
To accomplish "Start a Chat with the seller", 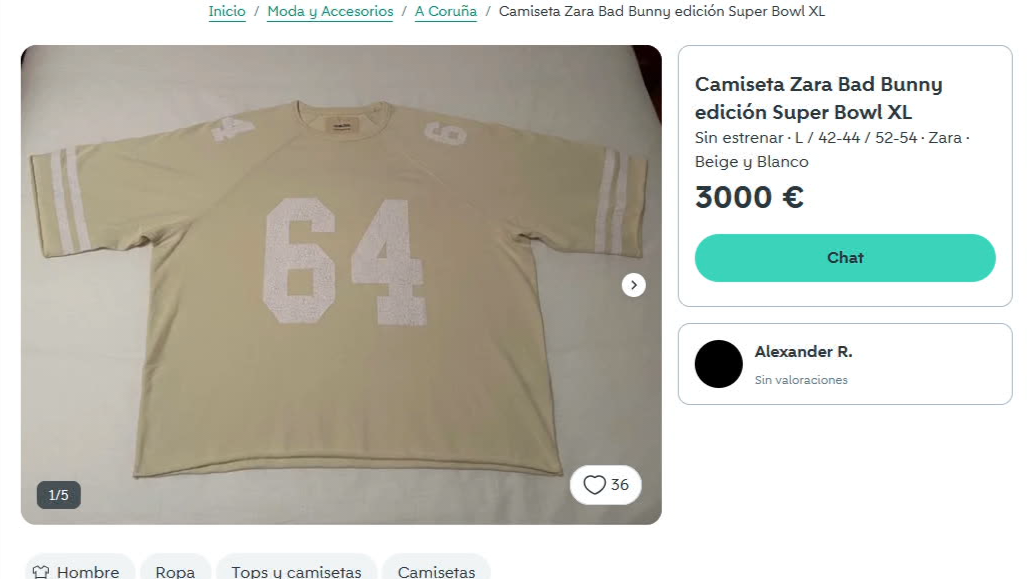I will [845, 258].
